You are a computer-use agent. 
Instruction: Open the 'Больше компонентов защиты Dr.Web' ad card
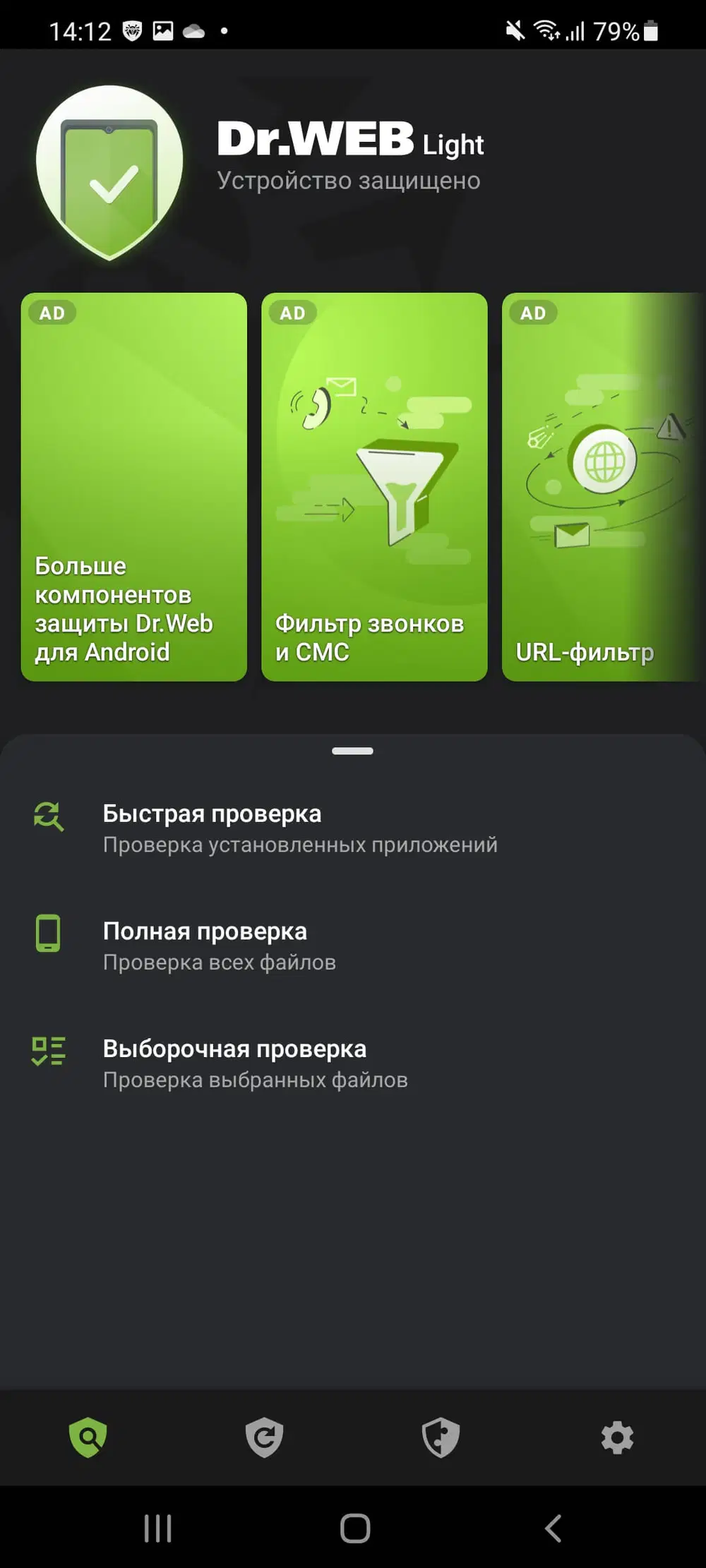pos(134,487)
